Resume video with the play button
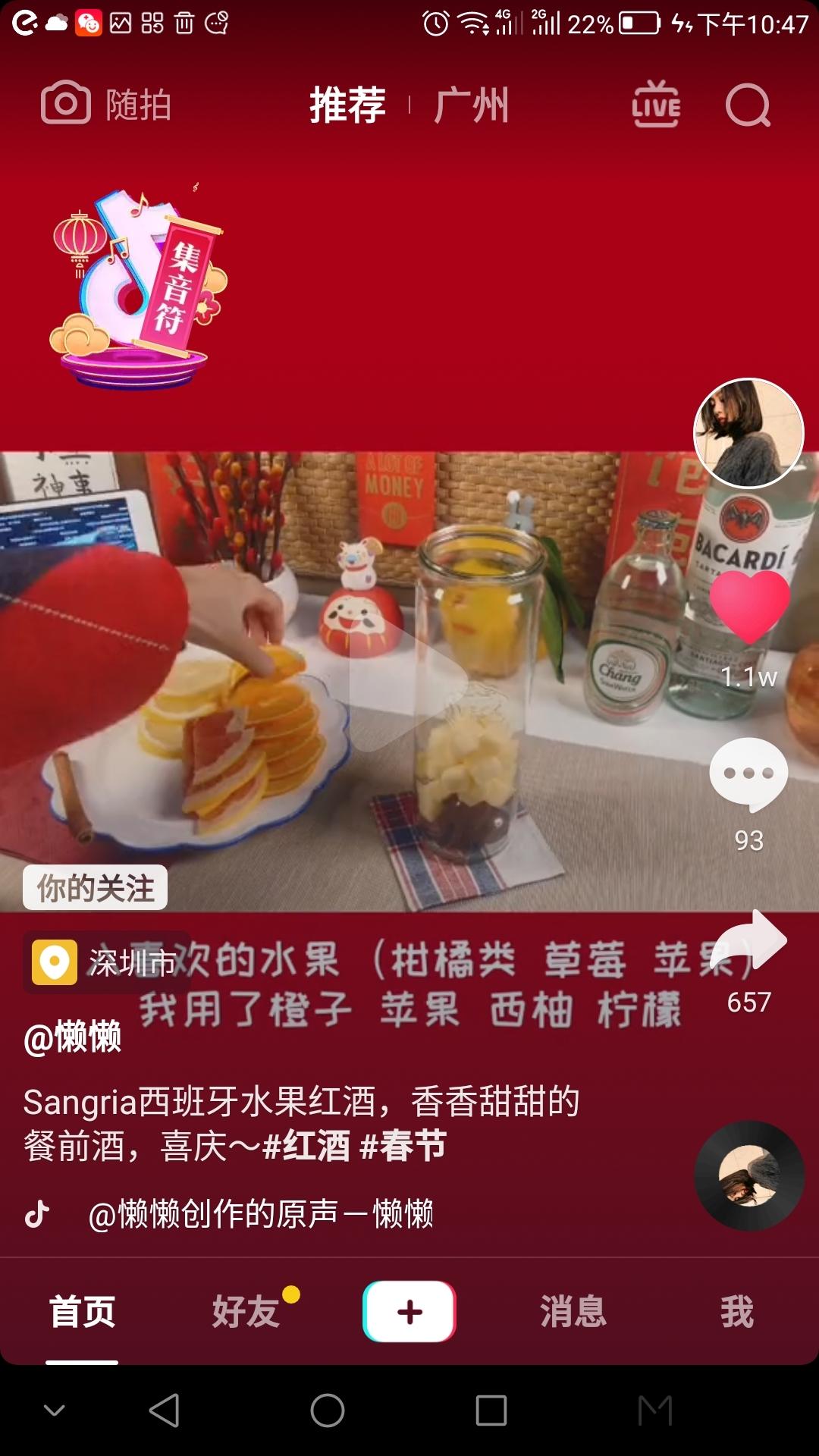Screen dimensions: 819x1456 pyautogui.click(x=408, y=682)
